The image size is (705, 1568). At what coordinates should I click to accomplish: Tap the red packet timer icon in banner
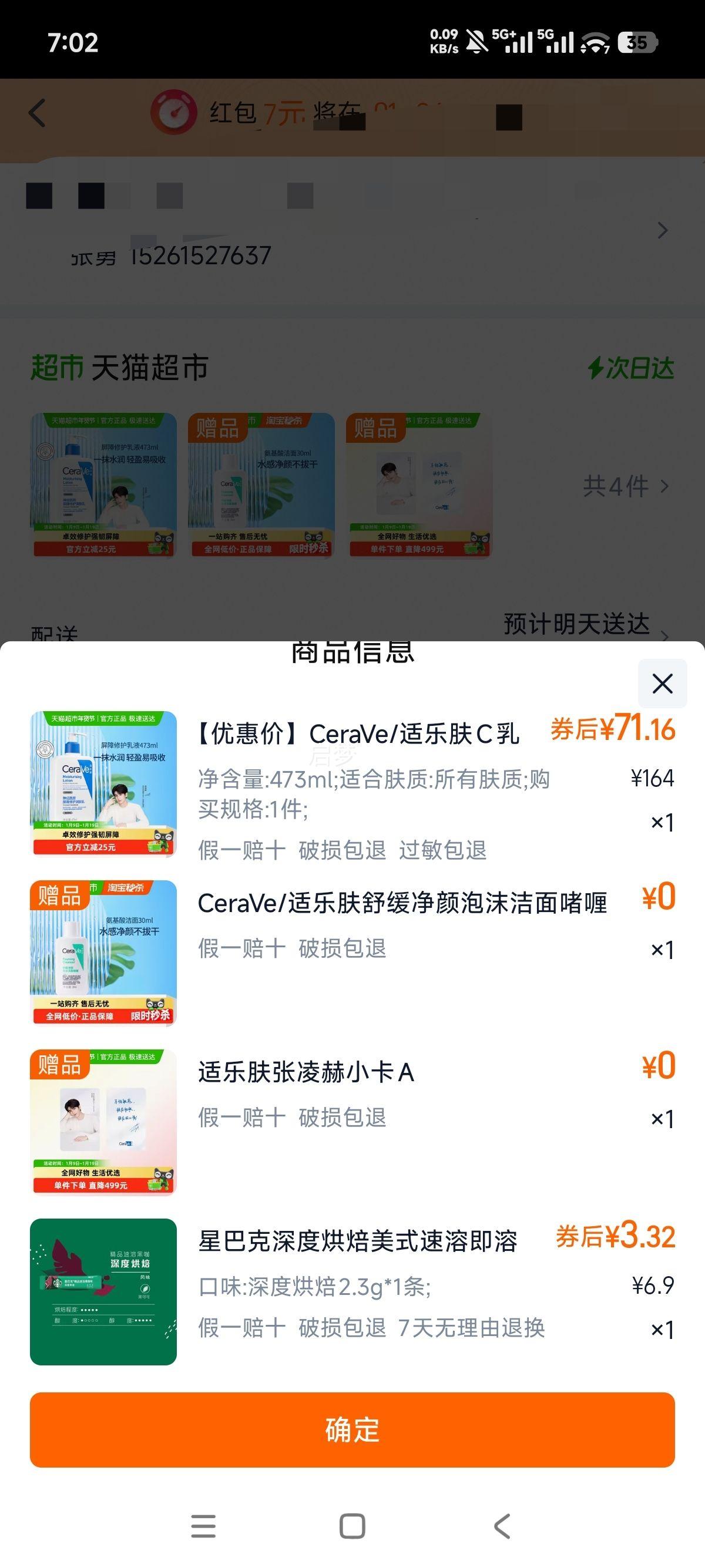[175, 113]
